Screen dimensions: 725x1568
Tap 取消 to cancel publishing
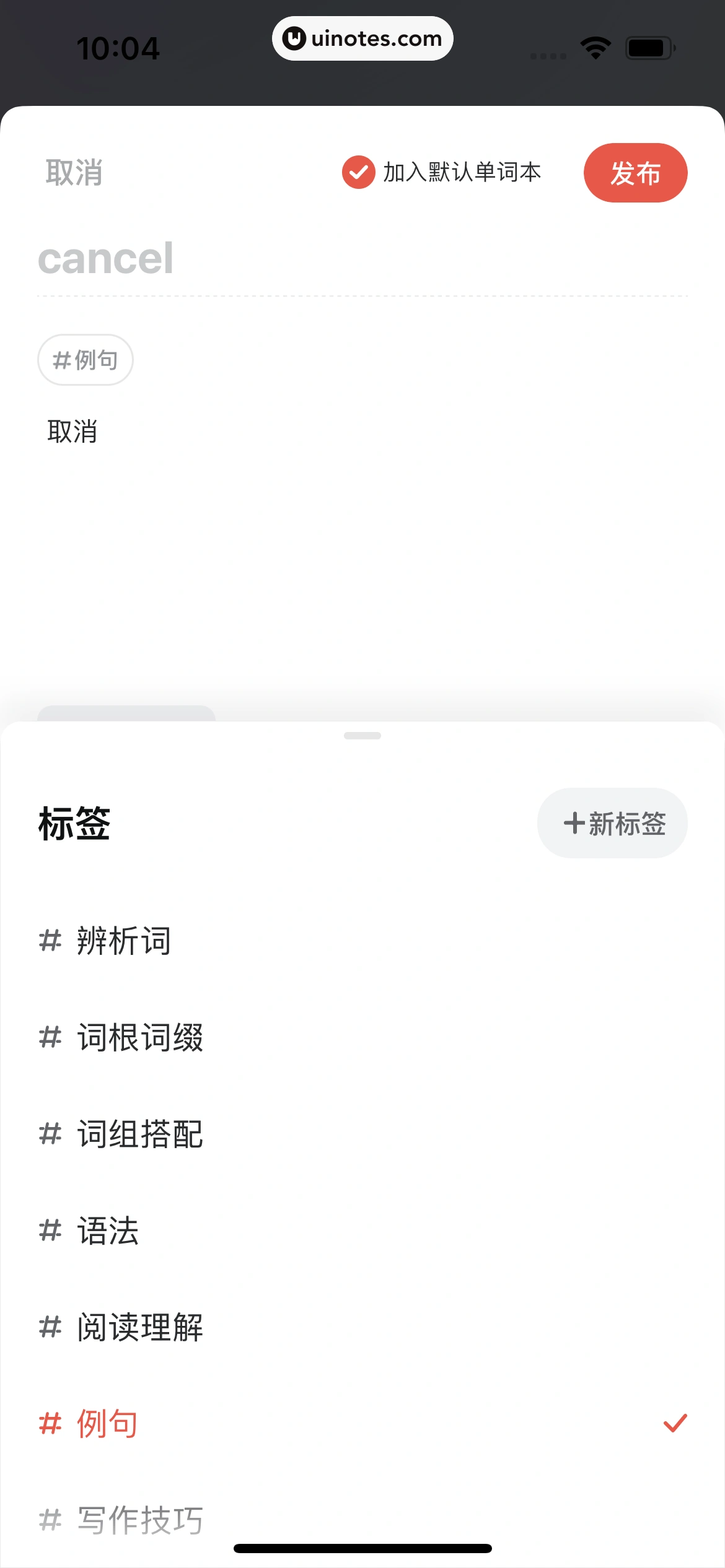74,173
